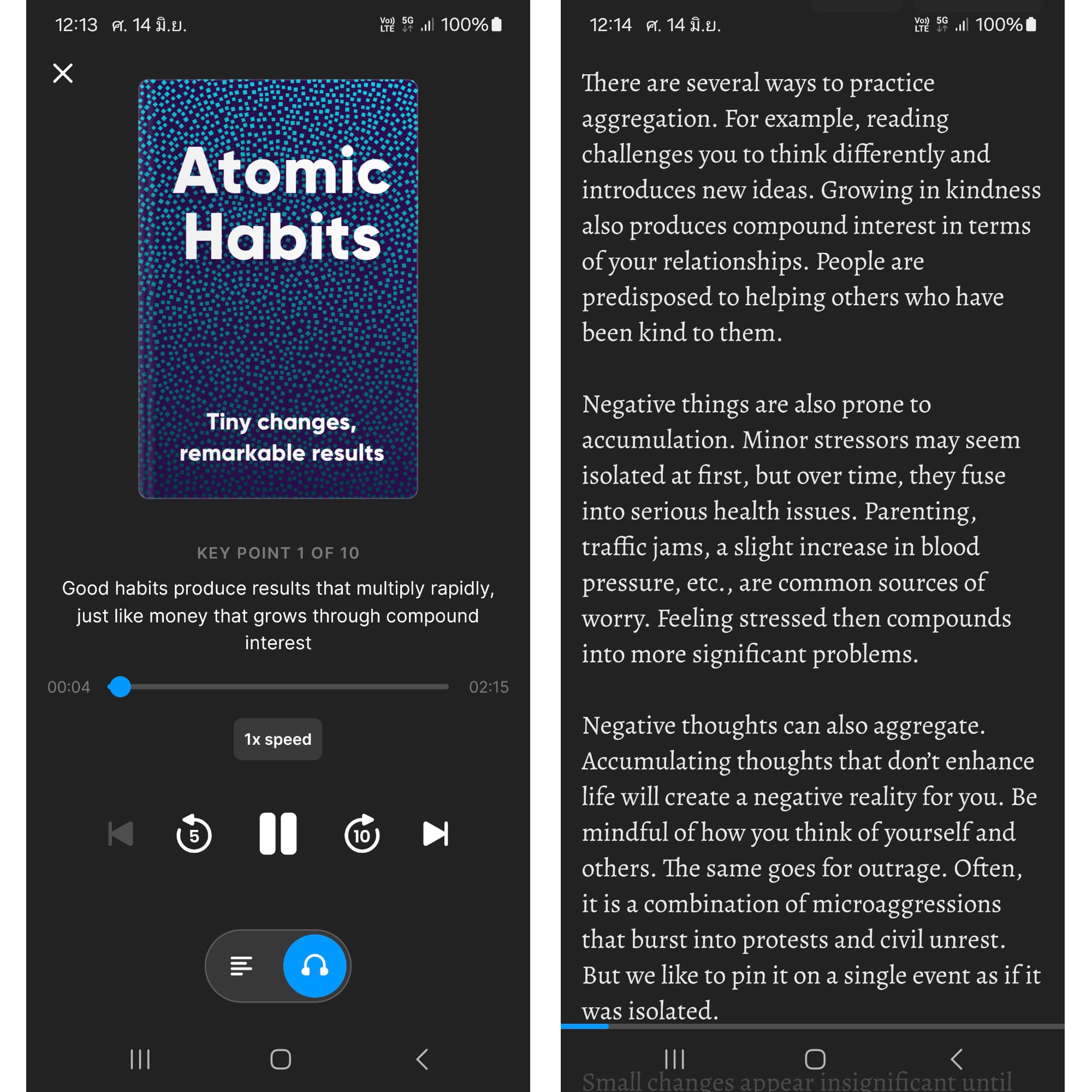Skip forward 10 seconds

click(x=362, y=834)
